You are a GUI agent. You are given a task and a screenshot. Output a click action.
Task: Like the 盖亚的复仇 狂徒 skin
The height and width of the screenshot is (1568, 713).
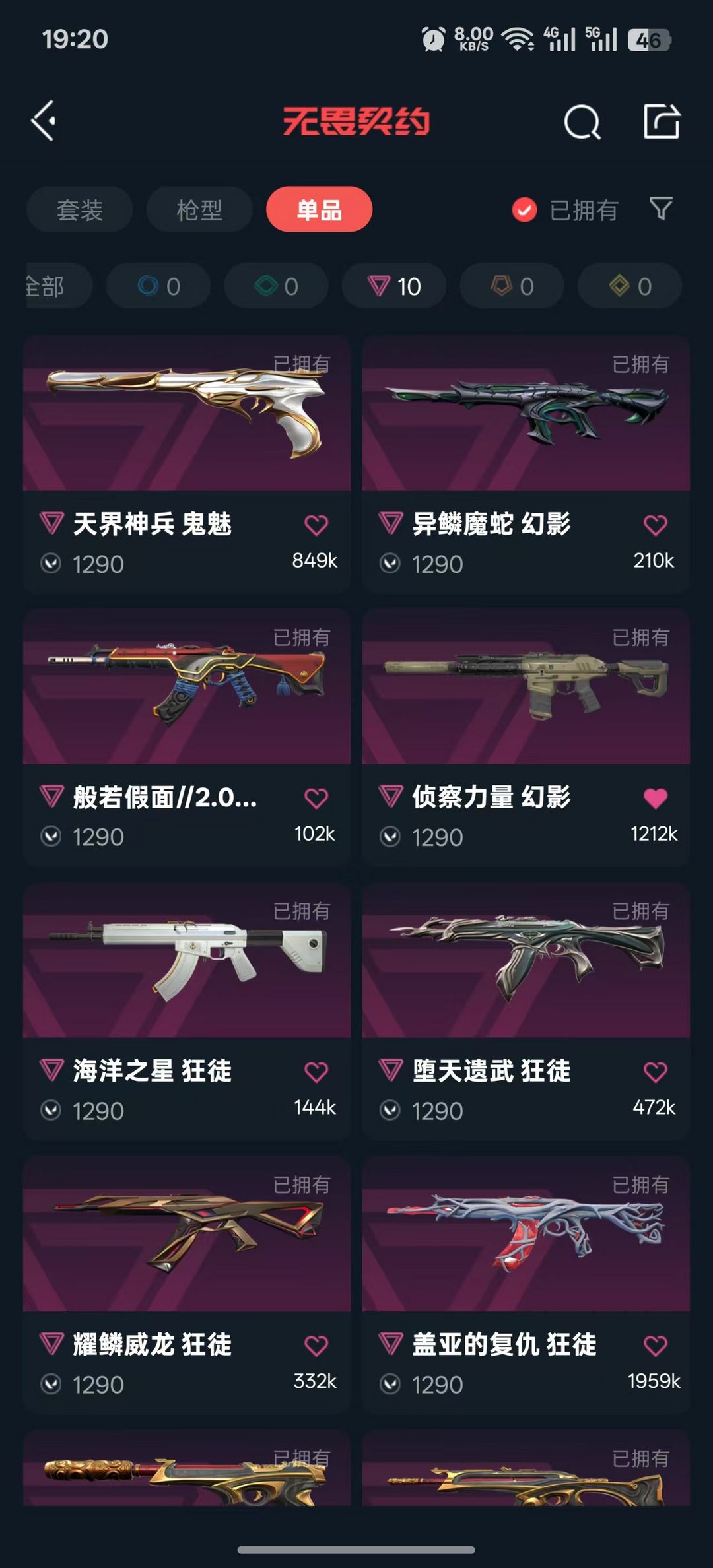coord(656,1346)
